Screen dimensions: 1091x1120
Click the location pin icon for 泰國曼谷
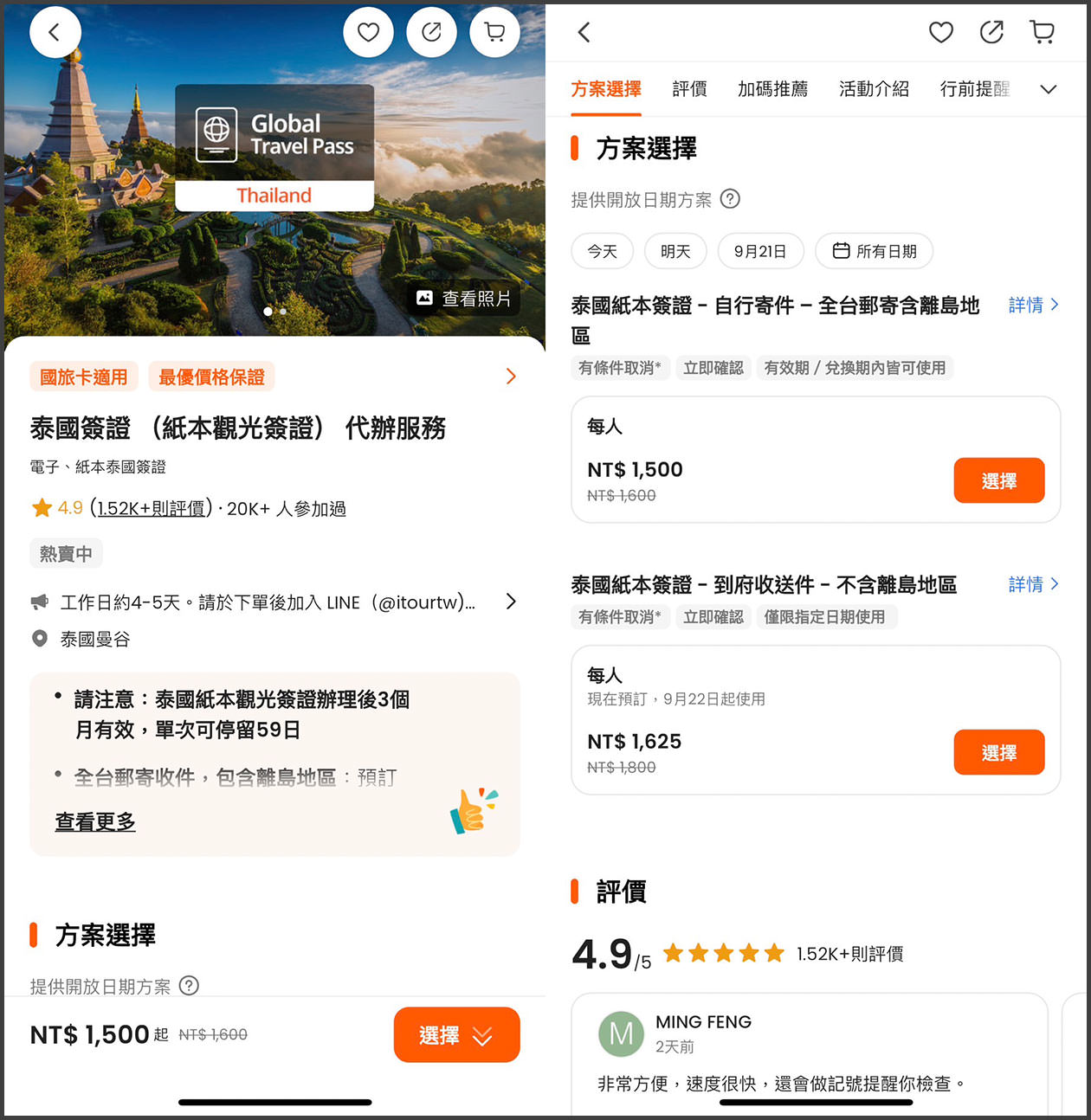pos(38,639)
